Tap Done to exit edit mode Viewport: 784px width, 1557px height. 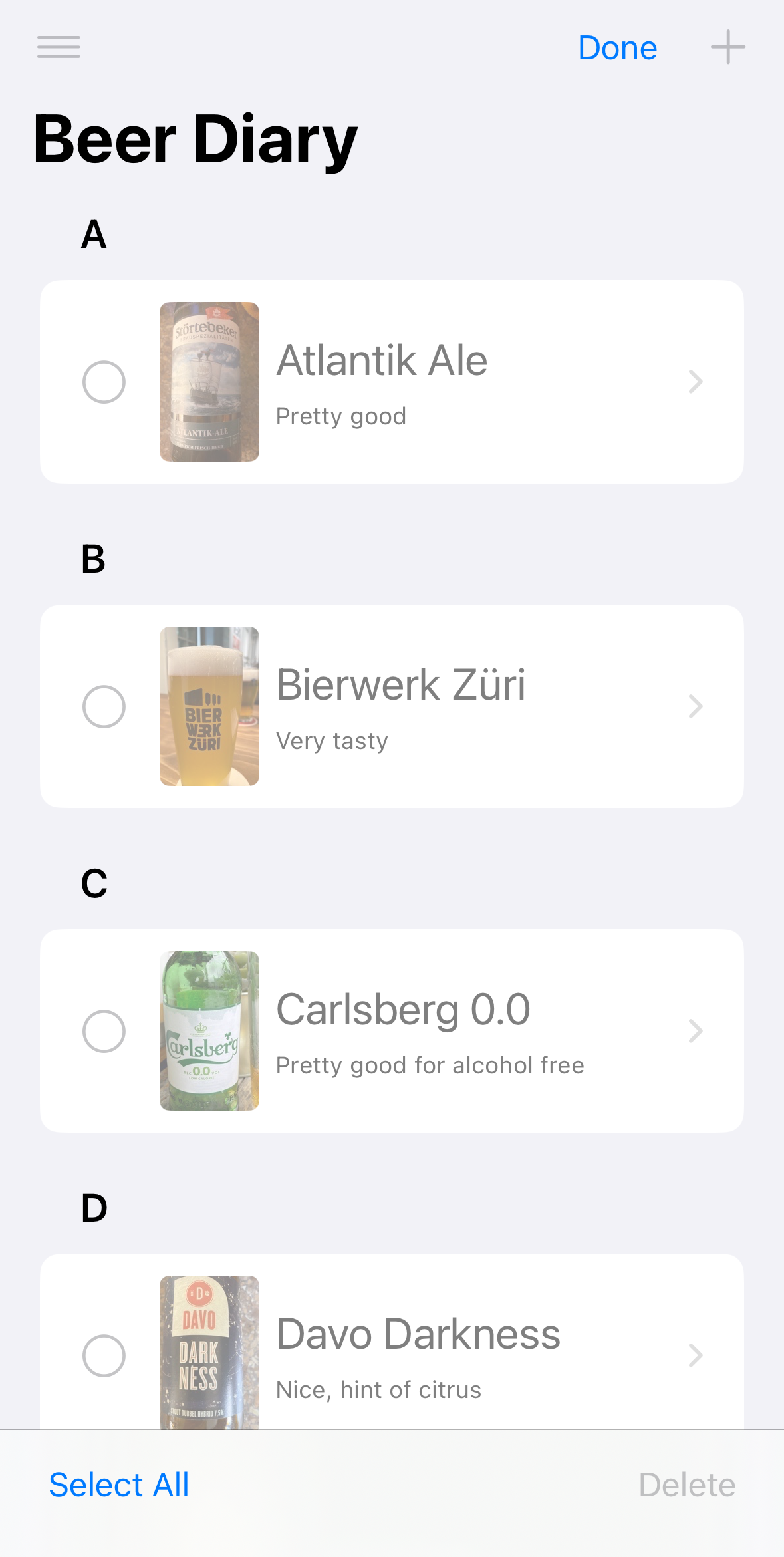(x=617, y=48)
